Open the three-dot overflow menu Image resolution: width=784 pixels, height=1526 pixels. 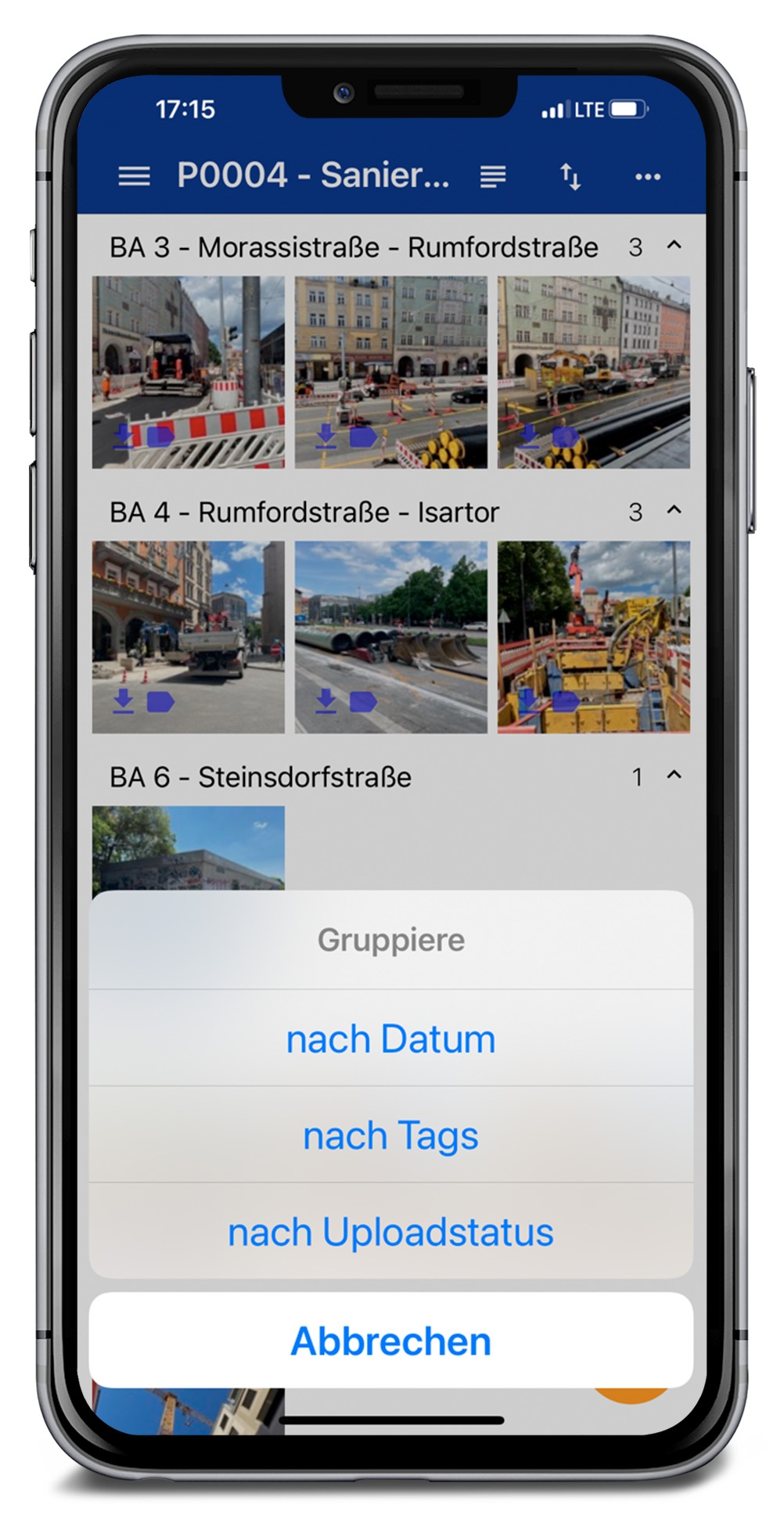click(647, 177)
